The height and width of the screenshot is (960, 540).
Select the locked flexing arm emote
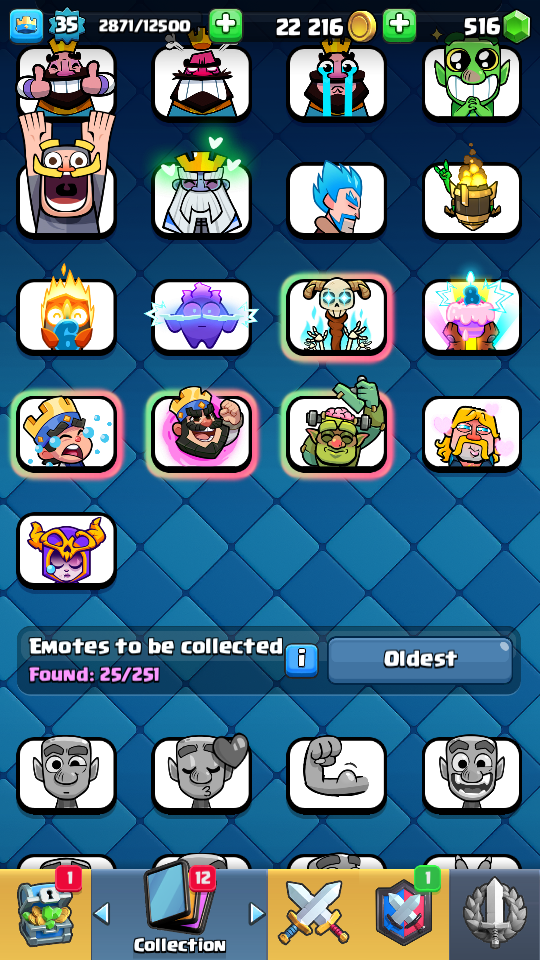click(337, 774)
